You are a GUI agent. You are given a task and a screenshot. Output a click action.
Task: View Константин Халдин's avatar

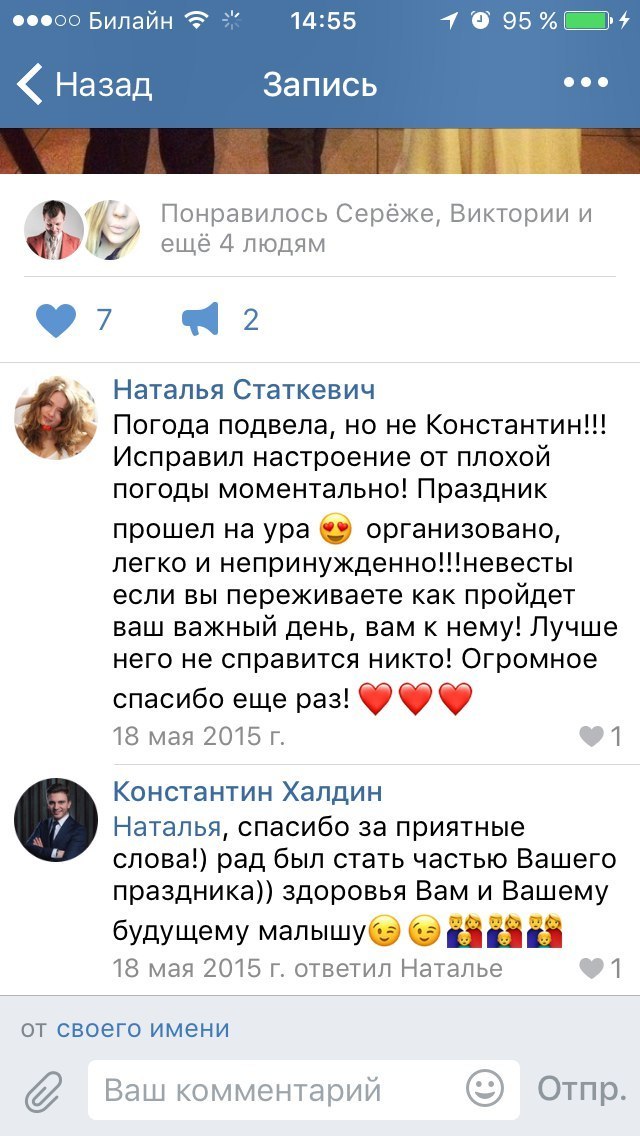pos(56,820)
